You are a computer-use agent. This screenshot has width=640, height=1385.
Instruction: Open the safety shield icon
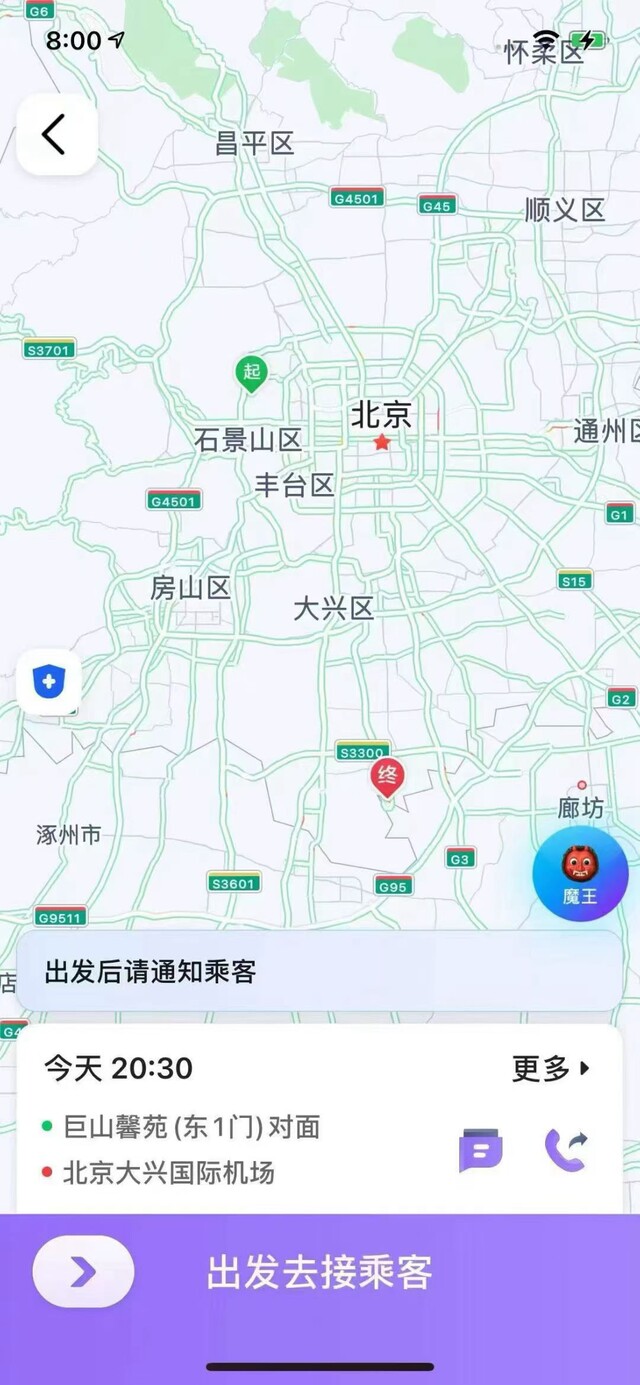(x=48, y=683)
